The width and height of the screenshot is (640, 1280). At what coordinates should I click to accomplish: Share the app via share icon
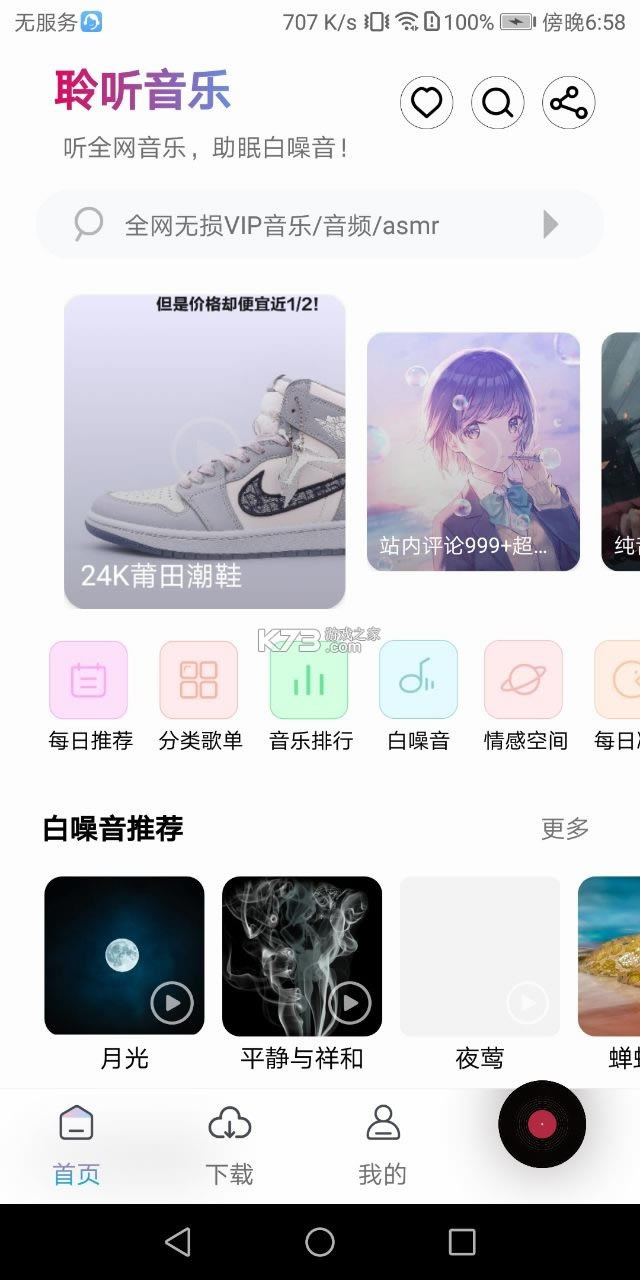coord(569,103)
